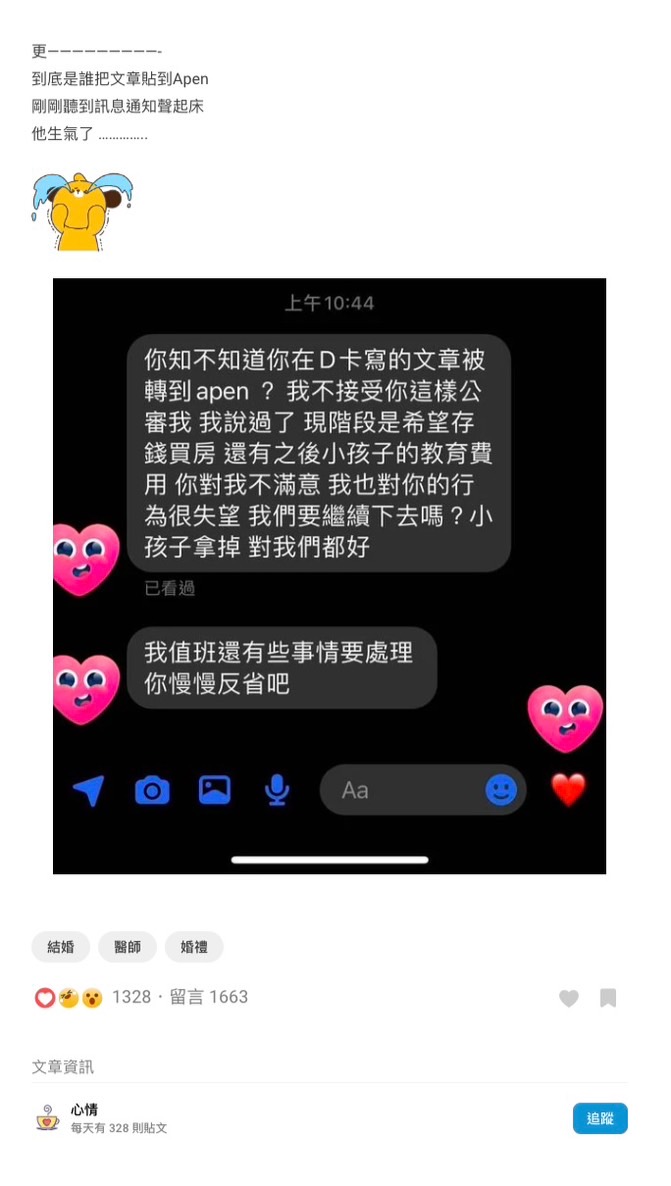This screenshot has width=671, height=1186.
Task: Open the 心情 board page
Action: [84, 1110]
